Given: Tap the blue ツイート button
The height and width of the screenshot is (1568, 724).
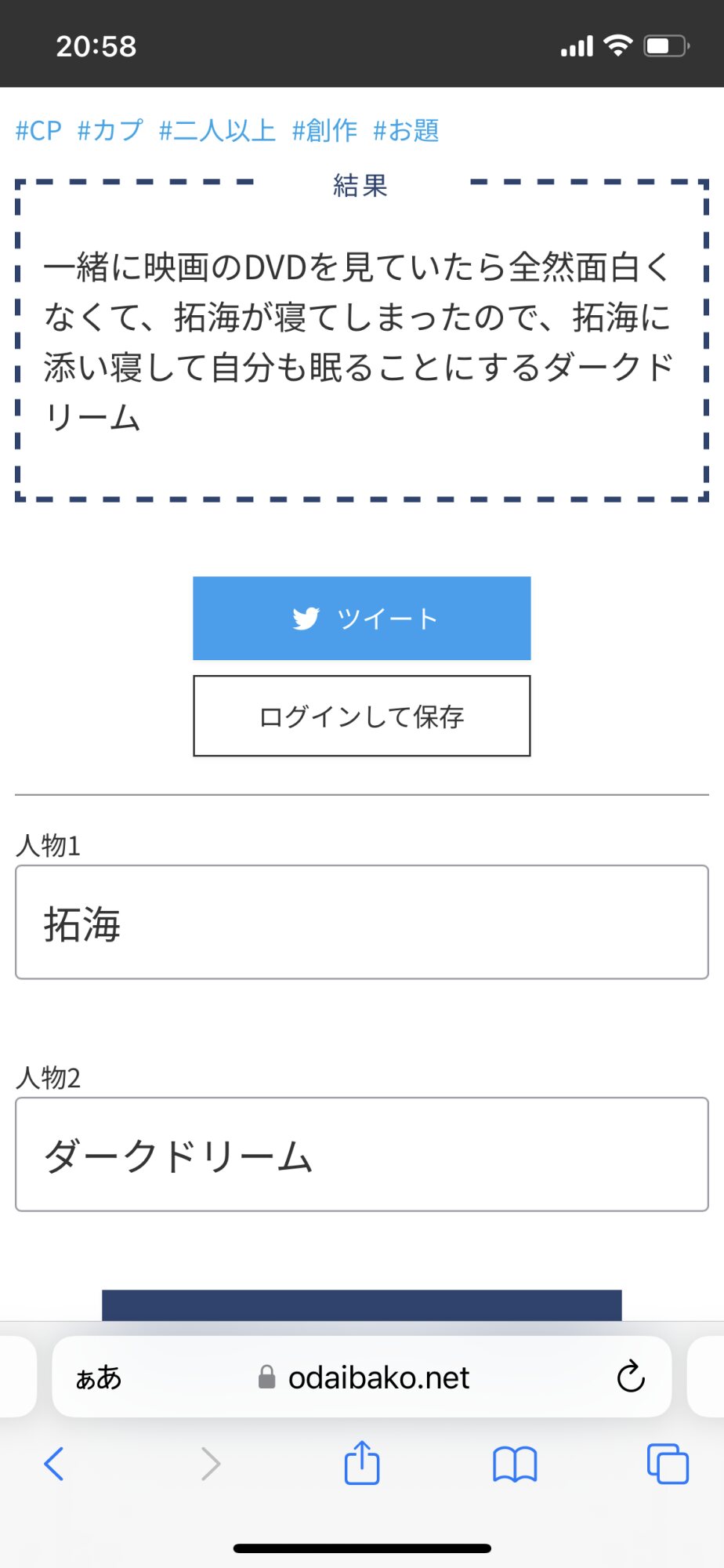Looking at the screenshot, I should click(362, 619).
